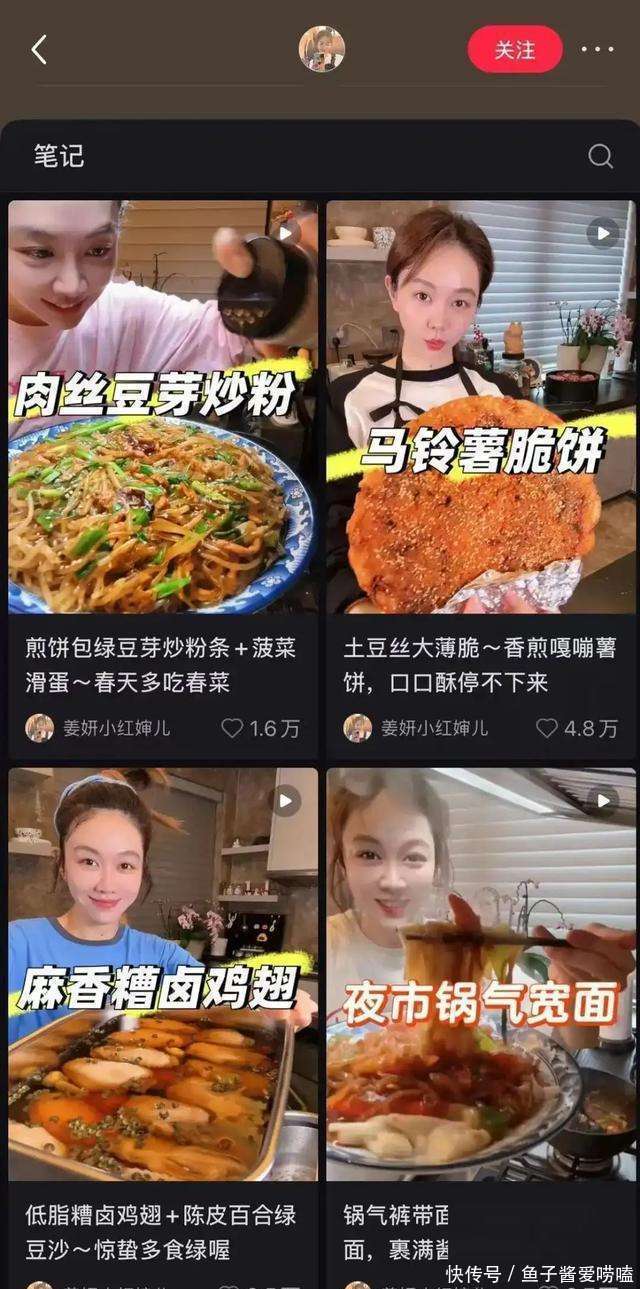Open the 夜市锅气宽面 video note
640x1289 pixels.
481,975
